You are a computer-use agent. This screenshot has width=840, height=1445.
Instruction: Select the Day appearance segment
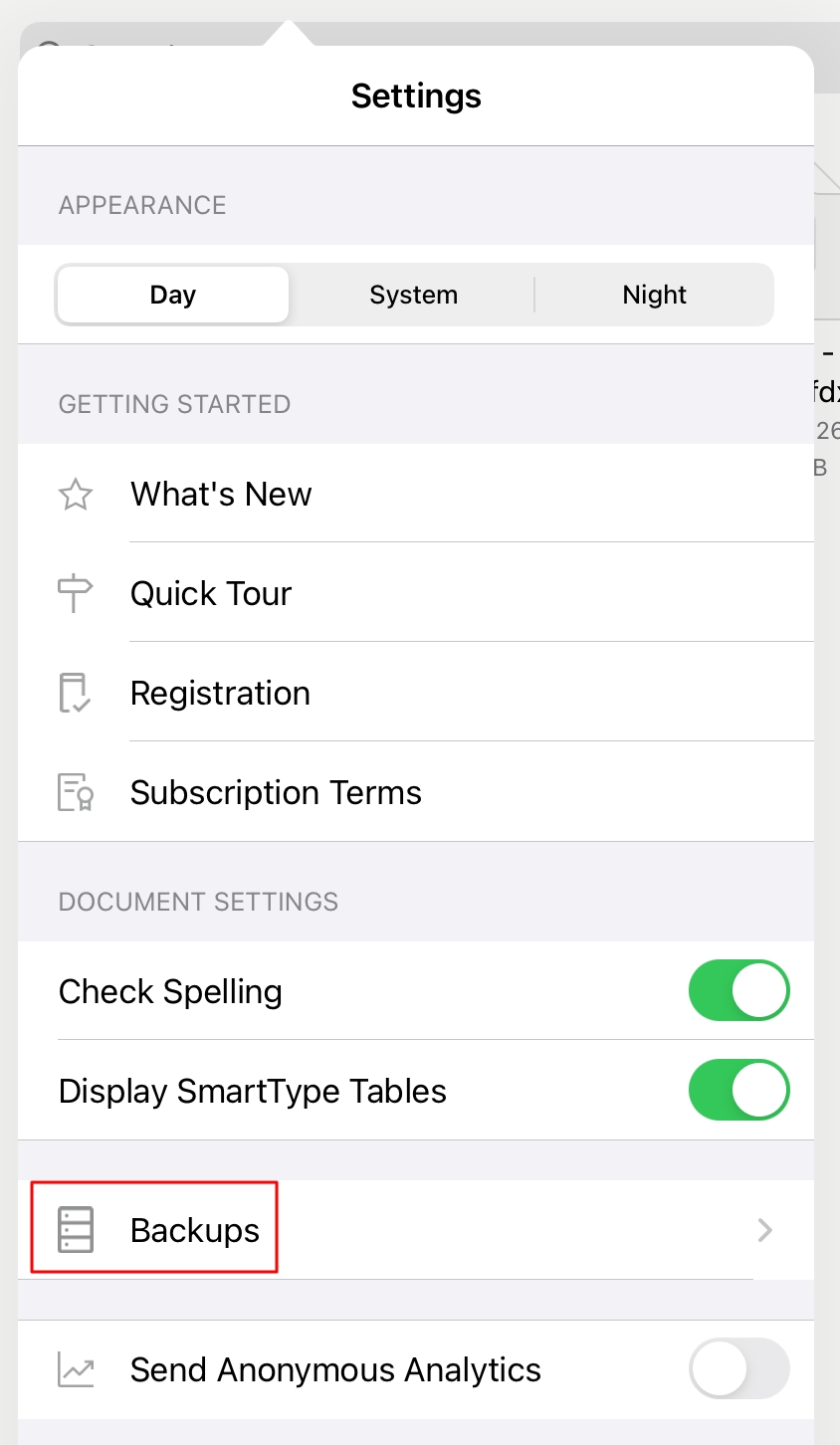click(172, 295)
